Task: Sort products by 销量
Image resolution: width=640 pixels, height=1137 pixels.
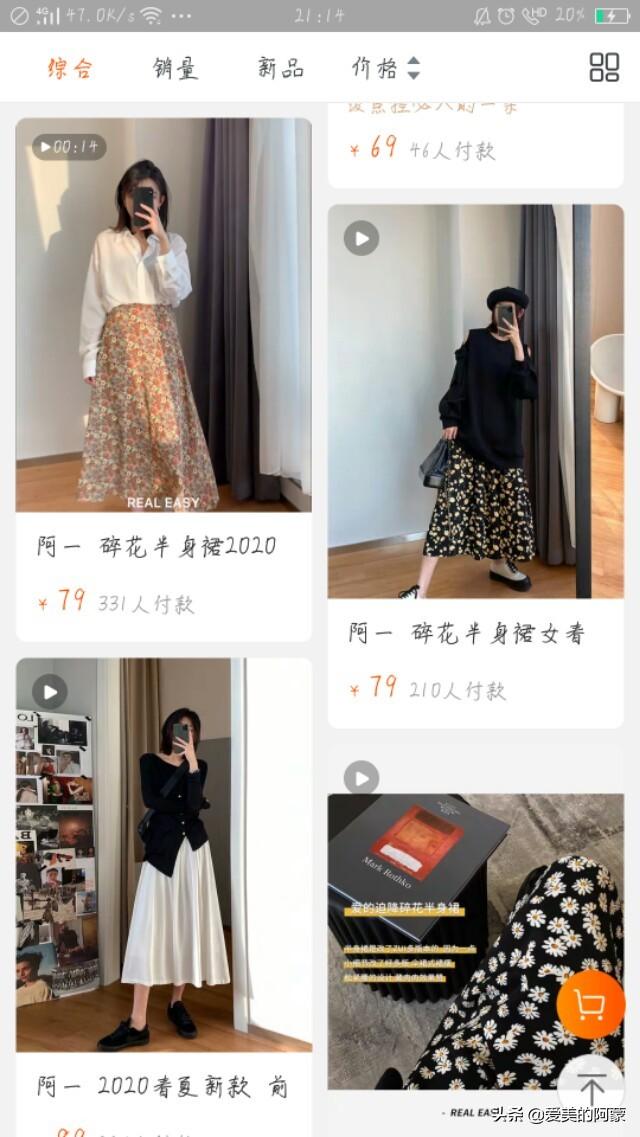Action: (x=175, y=68)
